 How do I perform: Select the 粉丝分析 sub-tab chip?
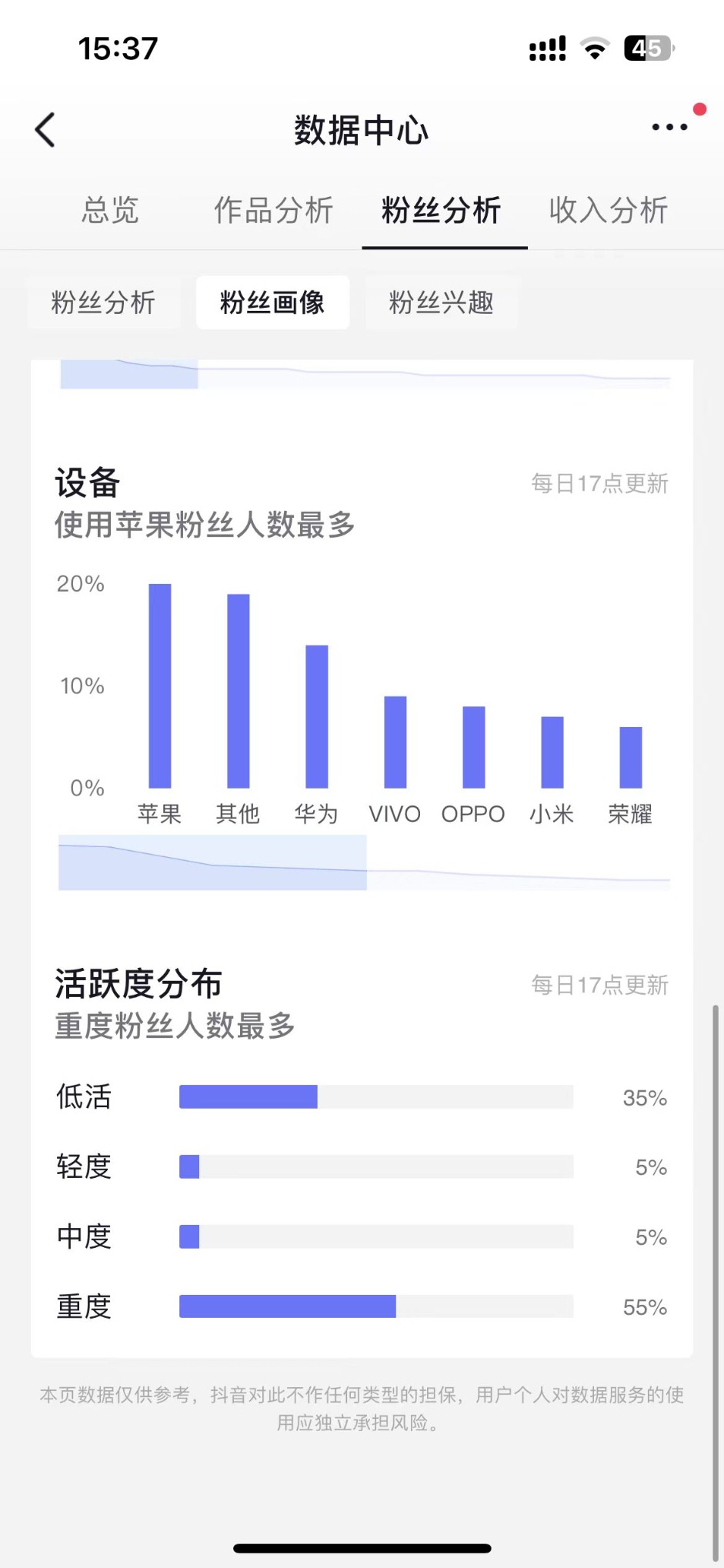pyautogui.click(x=103, y=302)
